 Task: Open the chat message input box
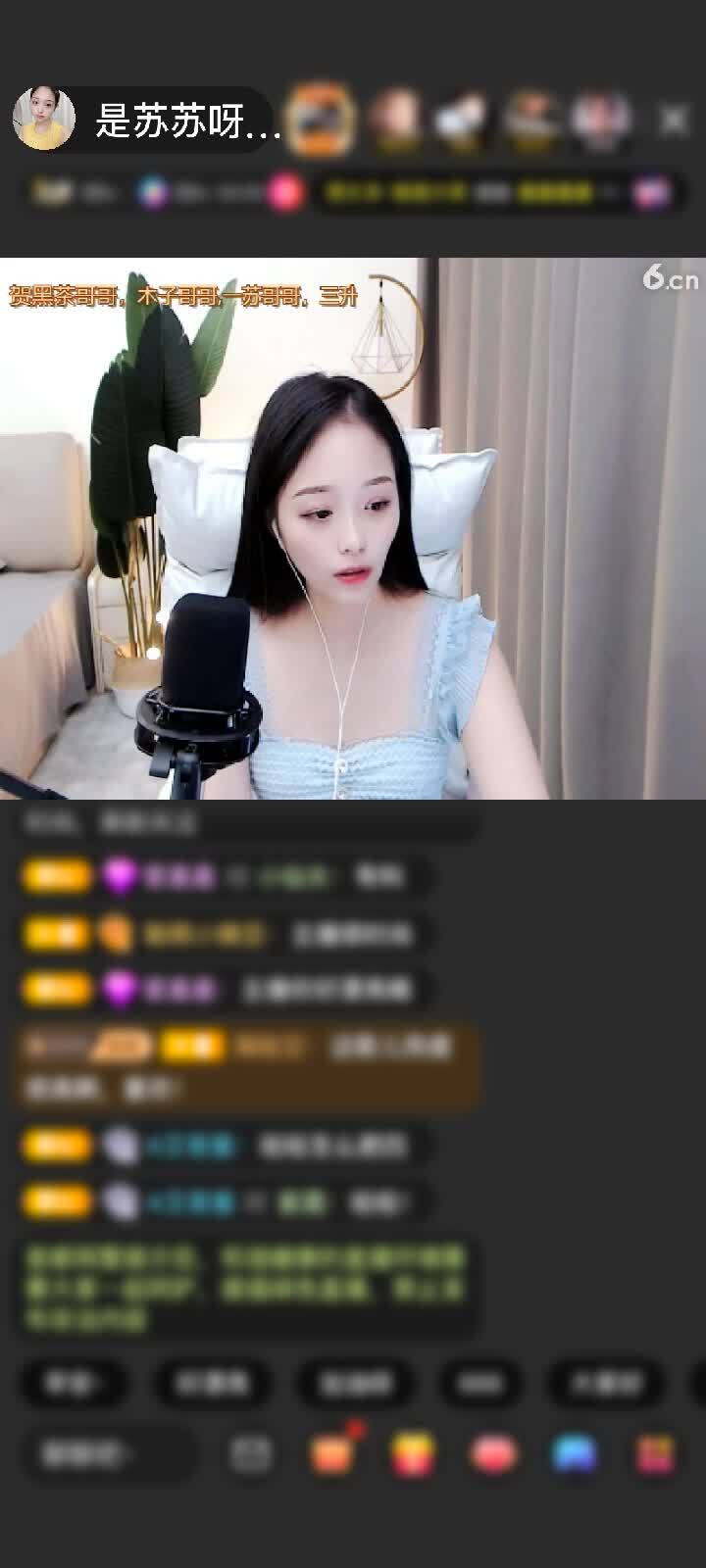click(x=108, y=1454)
